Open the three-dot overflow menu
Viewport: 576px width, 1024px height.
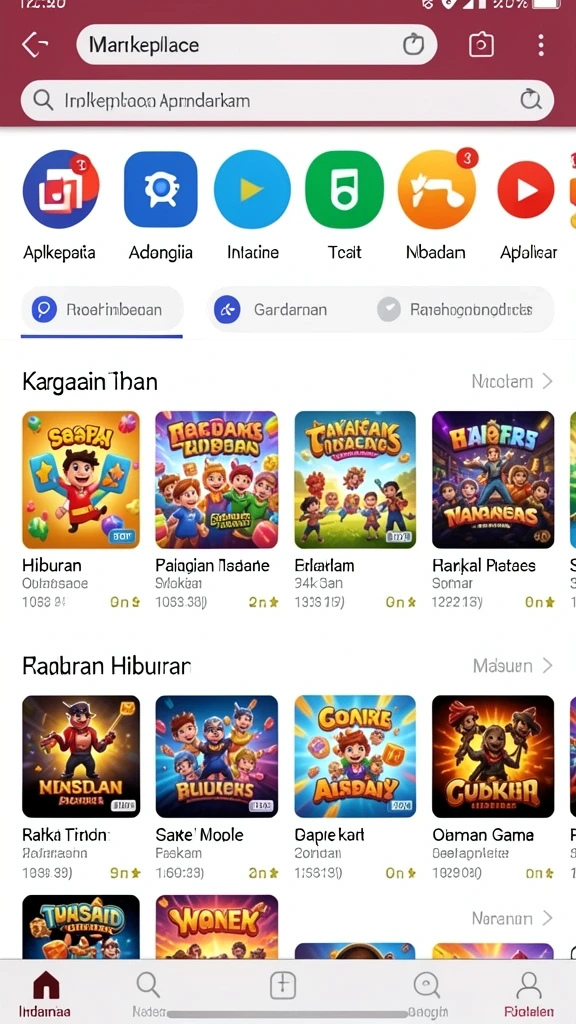(540, 45)
